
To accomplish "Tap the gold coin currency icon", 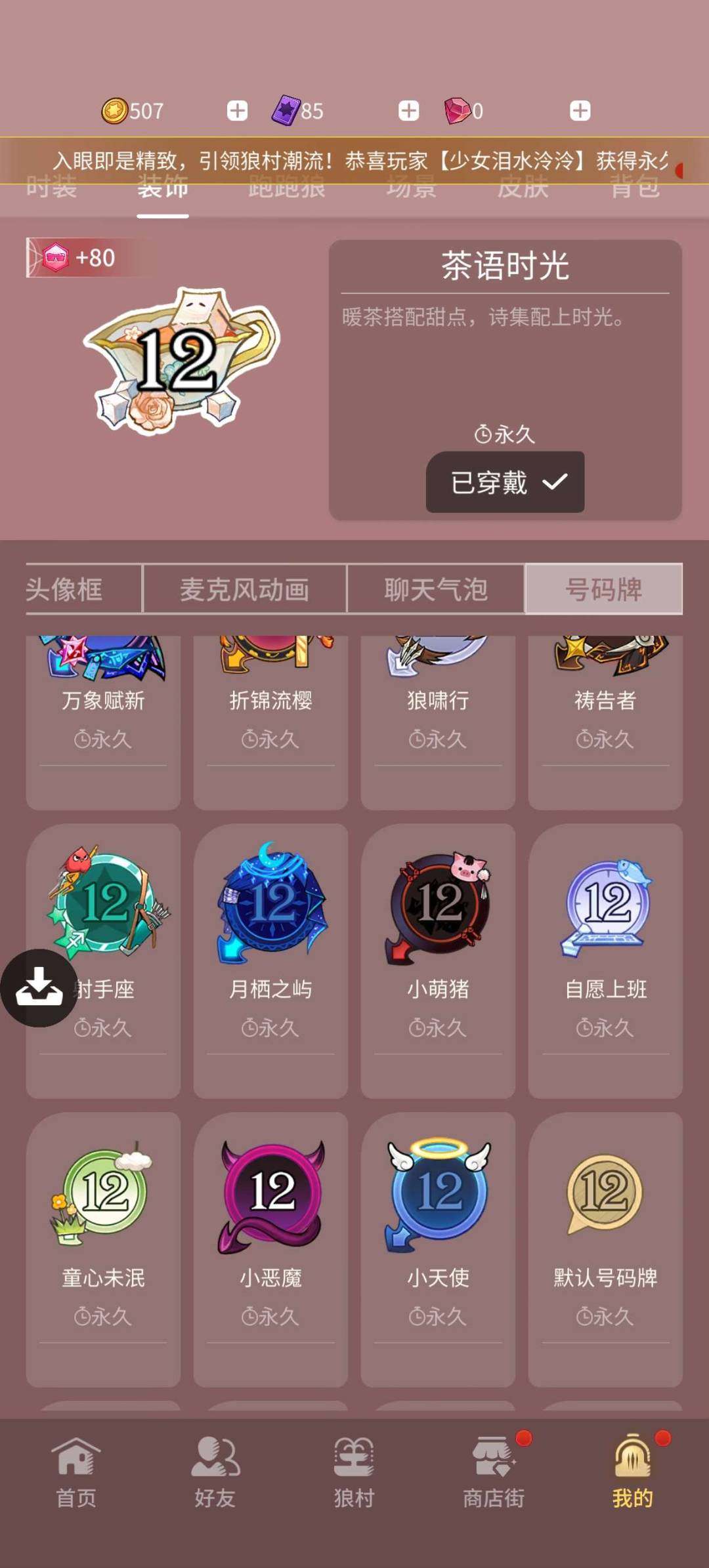I will [117, 110].
